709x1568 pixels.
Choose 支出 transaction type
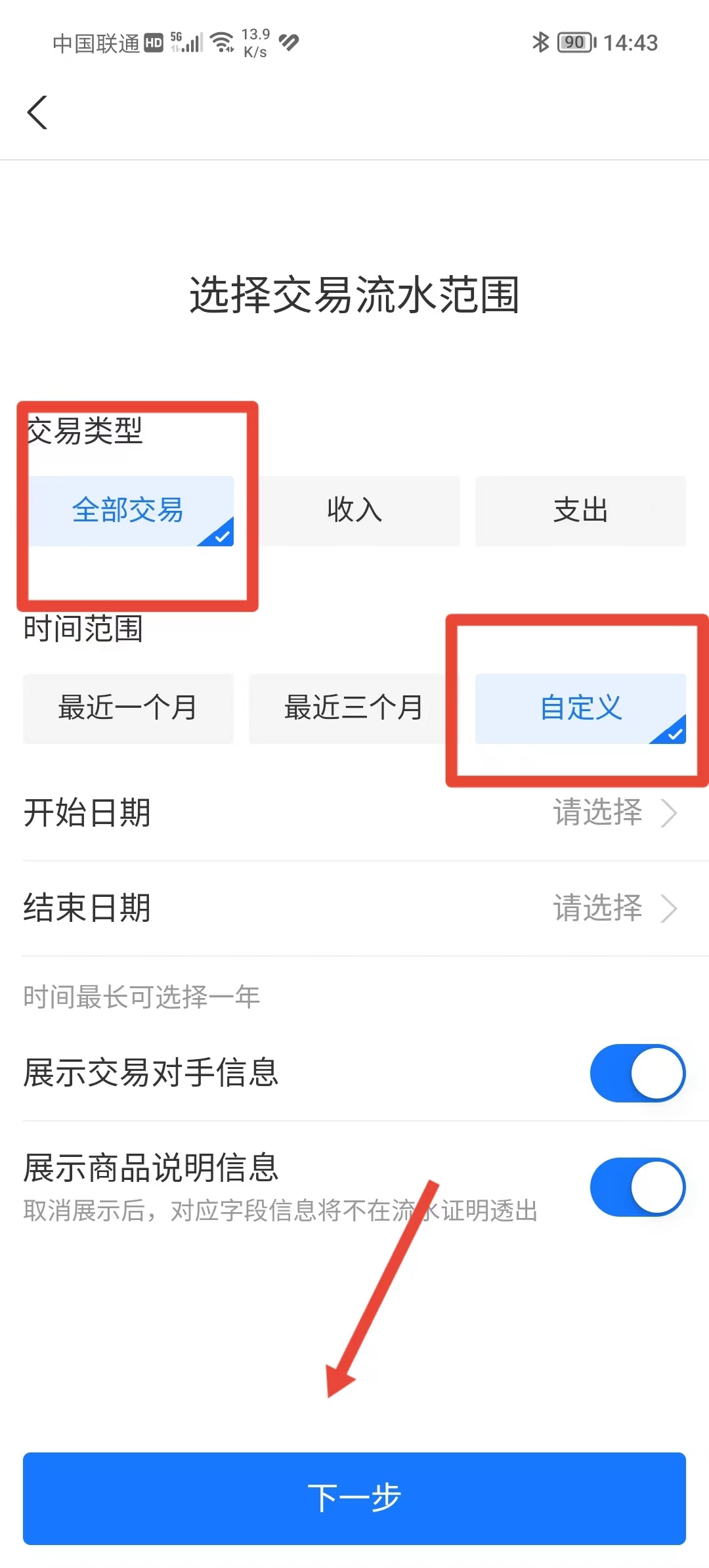580,511
